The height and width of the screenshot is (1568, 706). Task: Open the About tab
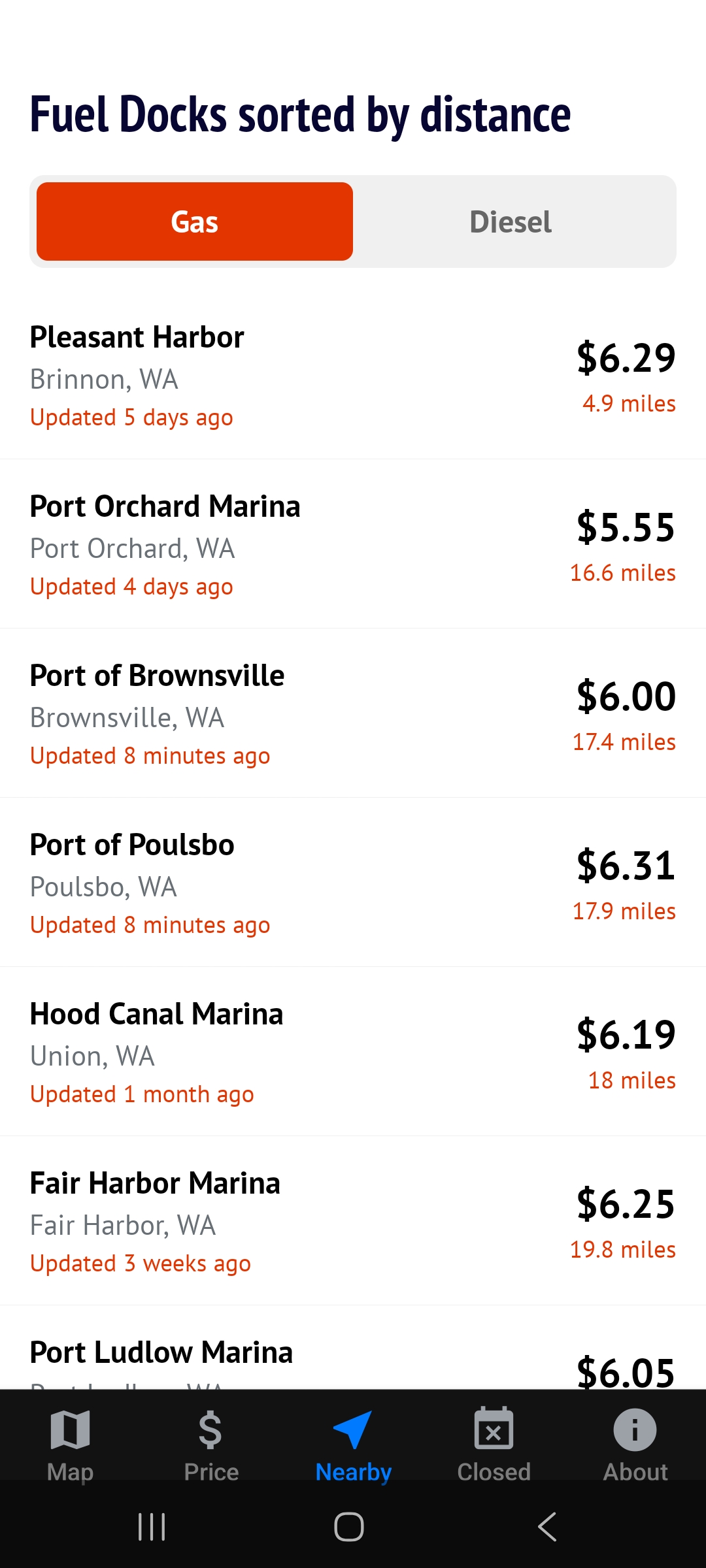635,1444
